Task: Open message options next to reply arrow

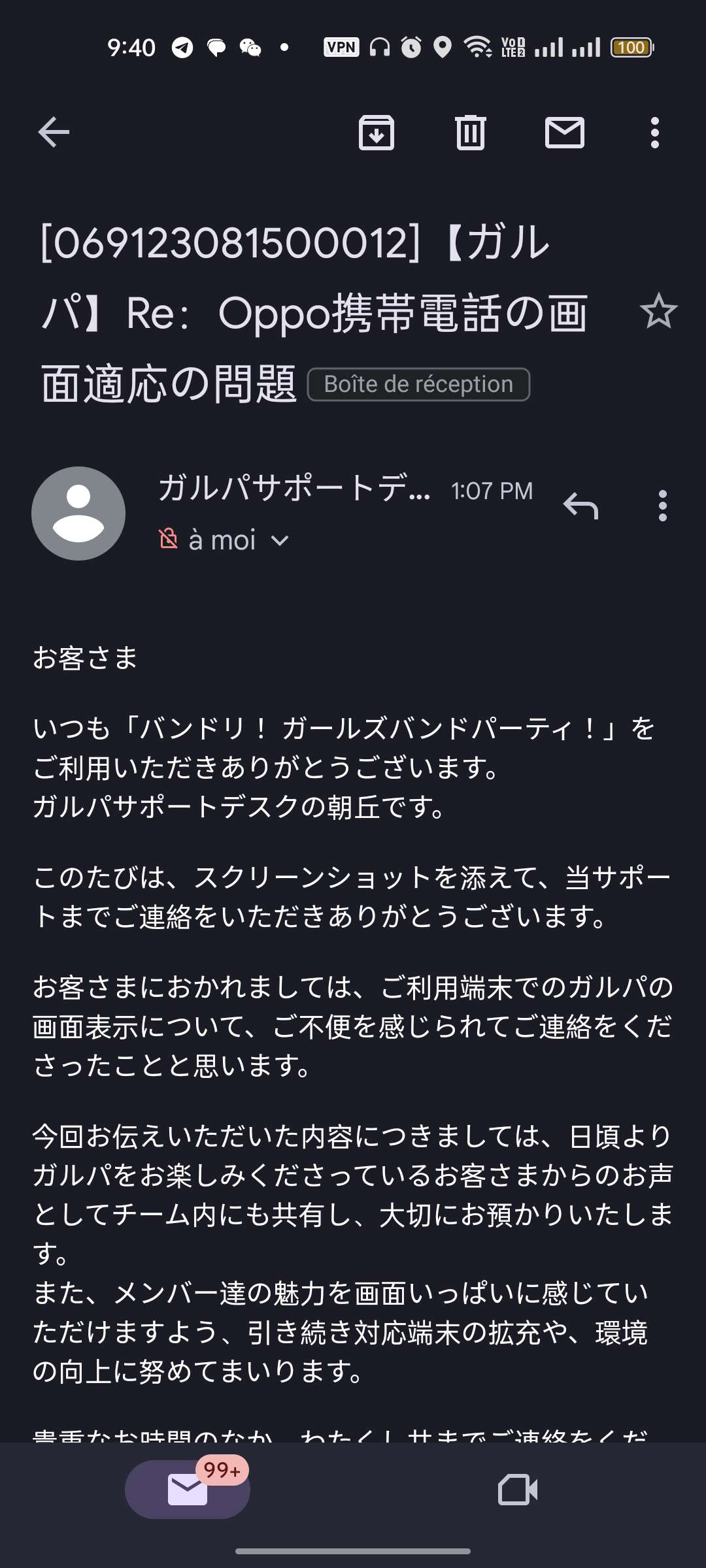Action: tap(663, 506)
